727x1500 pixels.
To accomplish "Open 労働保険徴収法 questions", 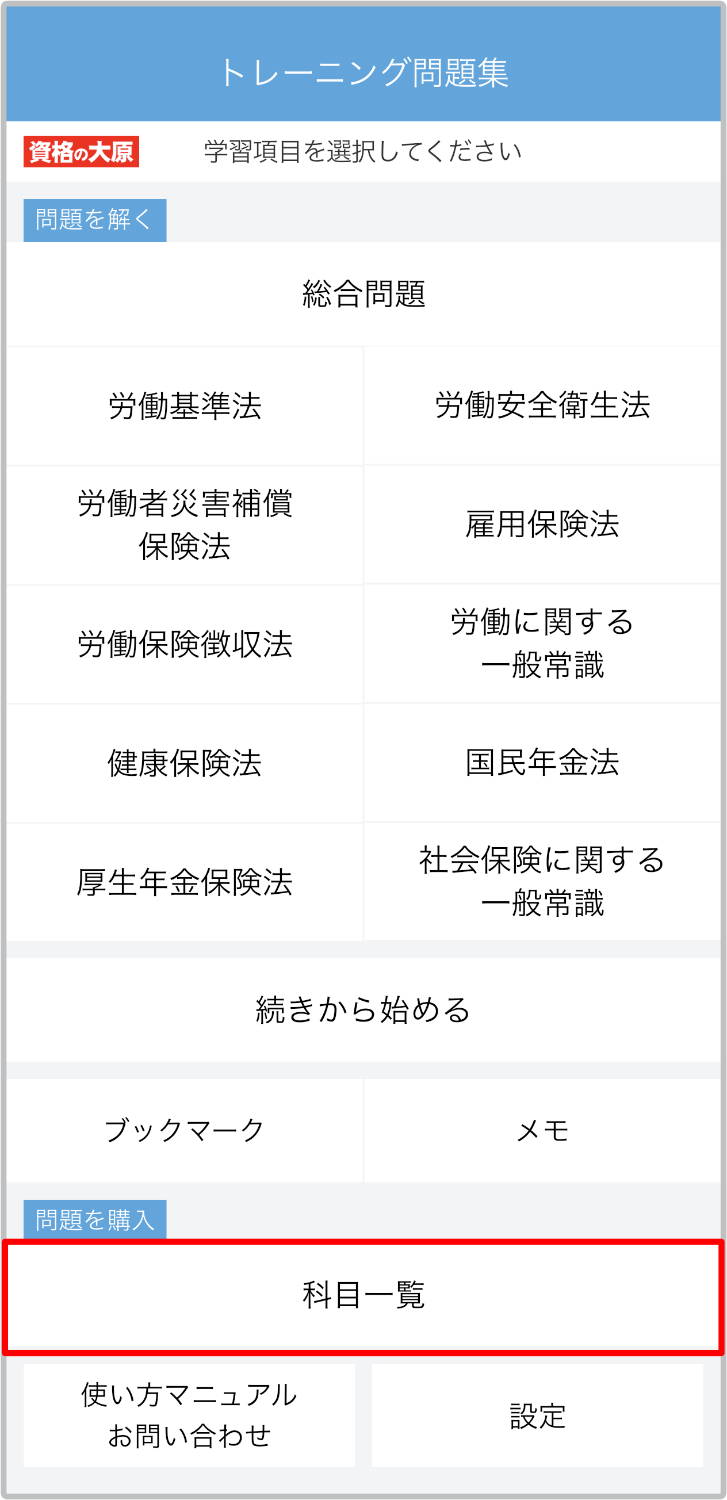I will 185,644.
